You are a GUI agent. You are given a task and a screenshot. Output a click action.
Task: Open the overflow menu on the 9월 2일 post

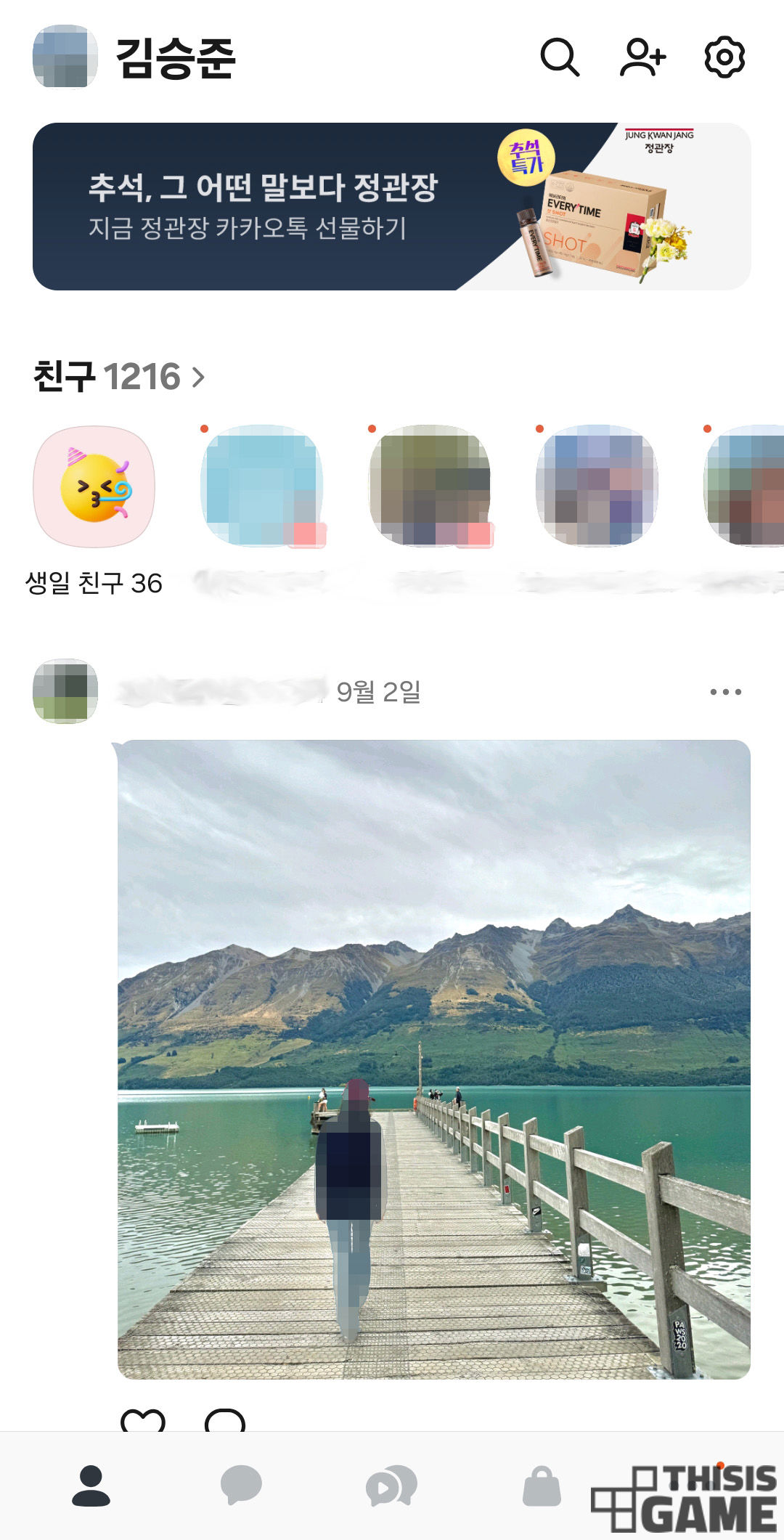[725, 692]
